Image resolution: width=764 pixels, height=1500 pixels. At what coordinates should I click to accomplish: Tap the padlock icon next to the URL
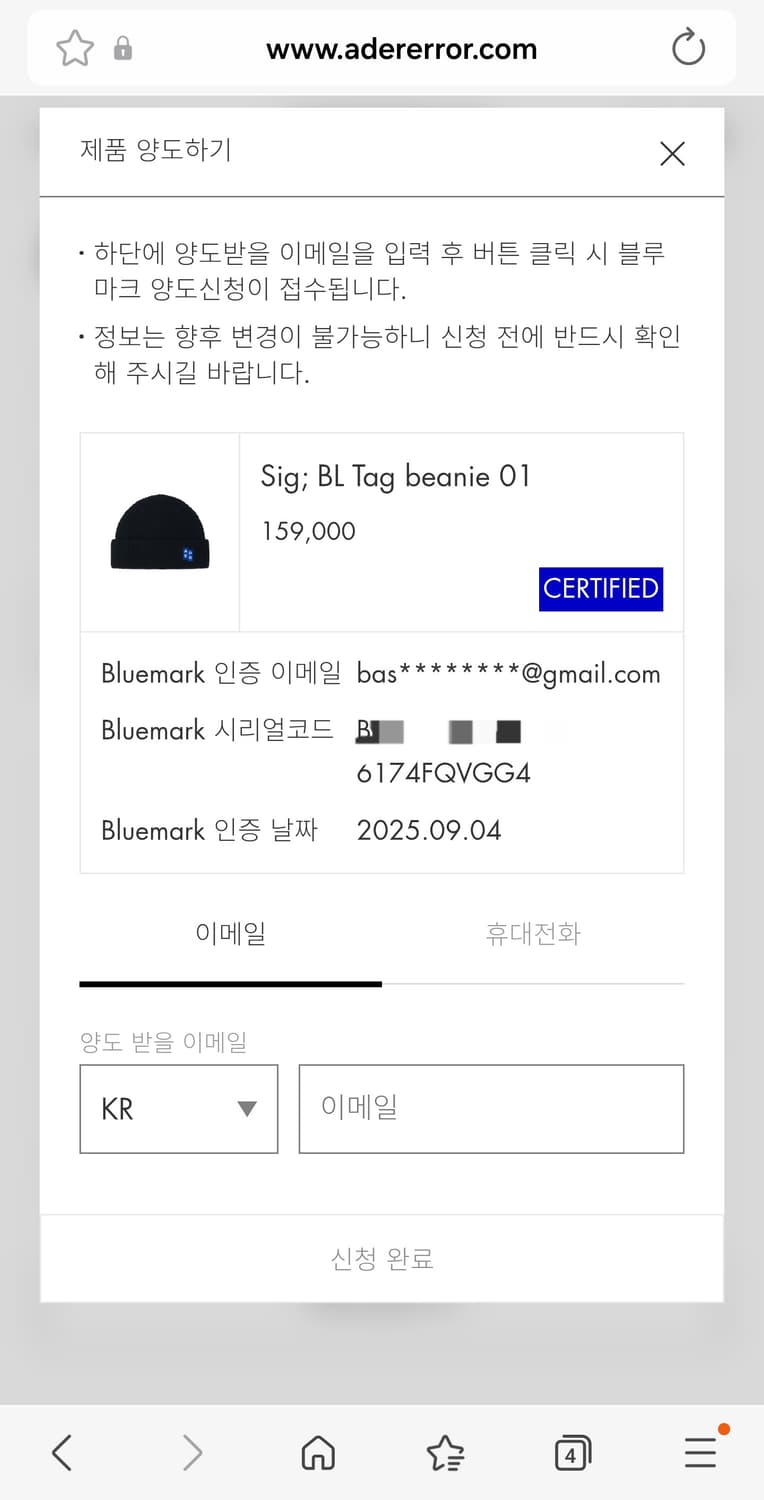[122, 47]
